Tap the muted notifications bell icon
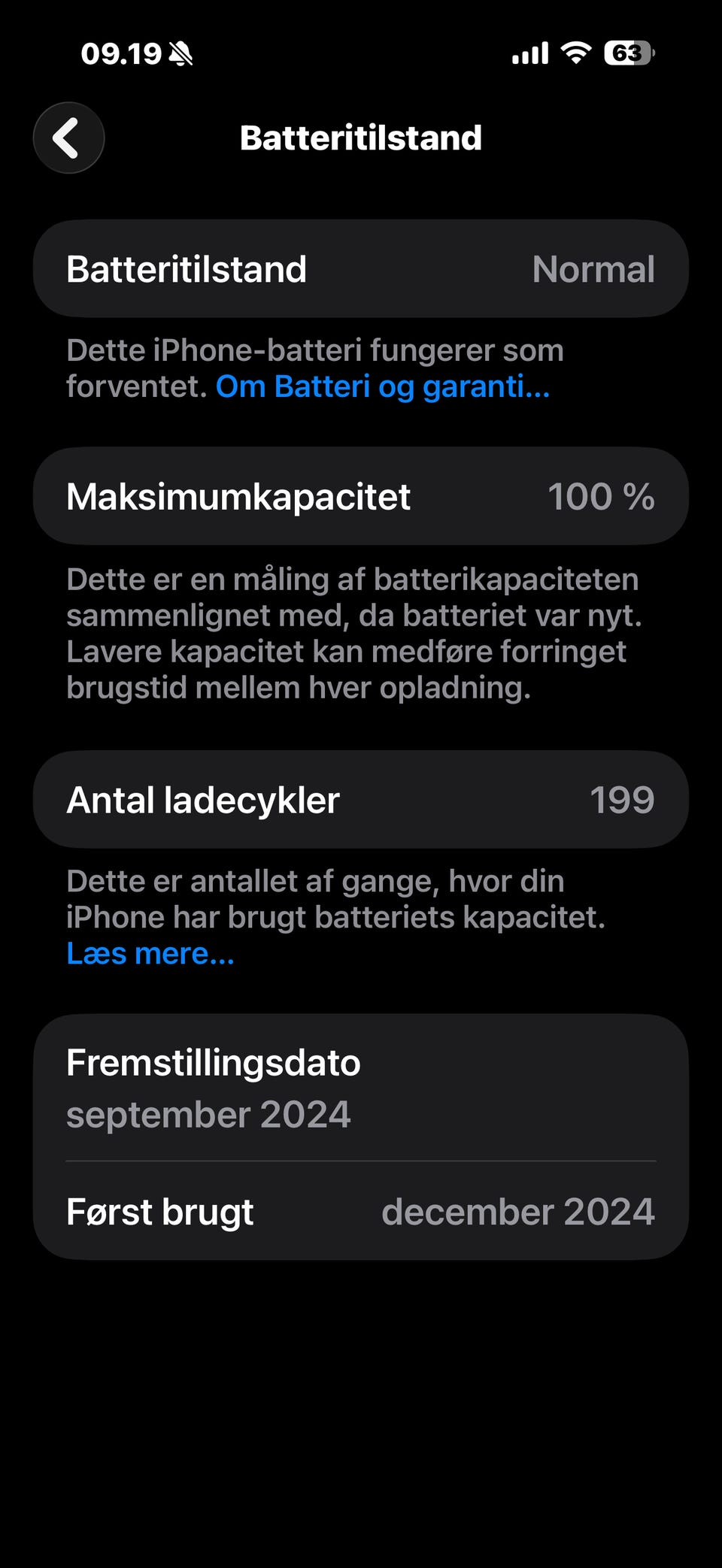The image size is (722, 1568). tap(179, 53)
